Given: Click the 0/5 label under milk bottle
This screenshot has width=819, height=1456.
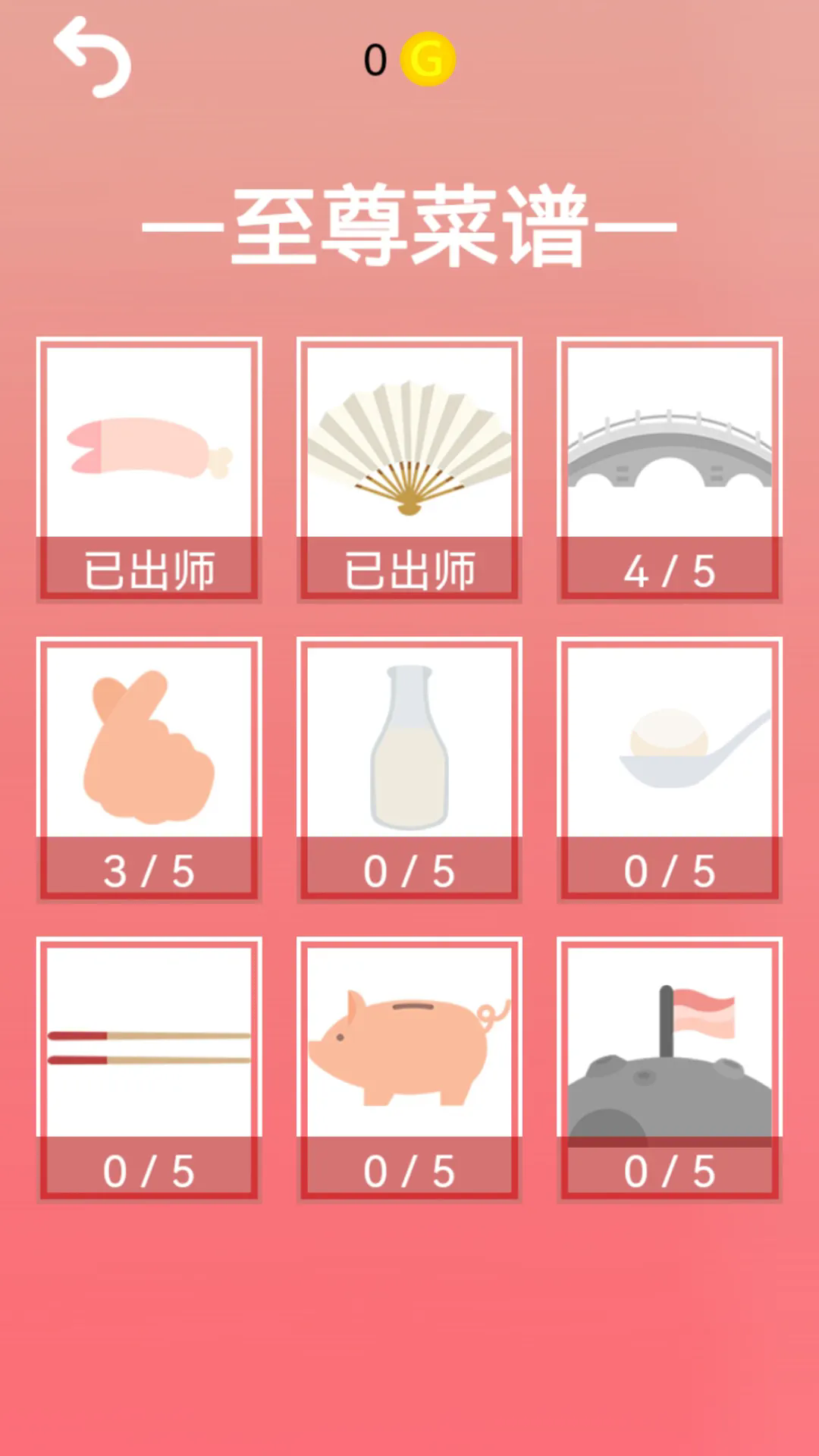Looking at the screenshot, I should click(x=409, y=874).
